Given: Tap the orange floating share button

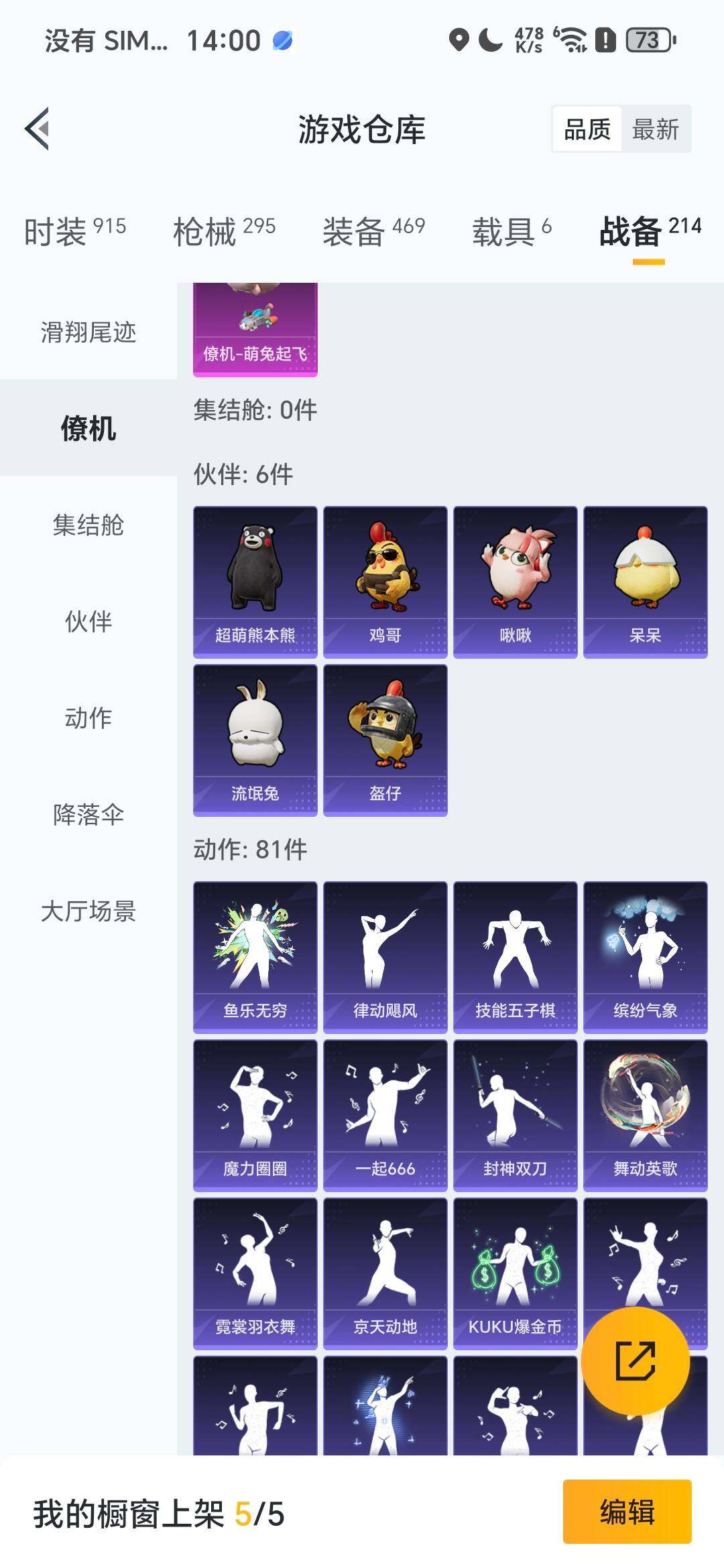Looking at the screenshot, I should pos(635,1360).
